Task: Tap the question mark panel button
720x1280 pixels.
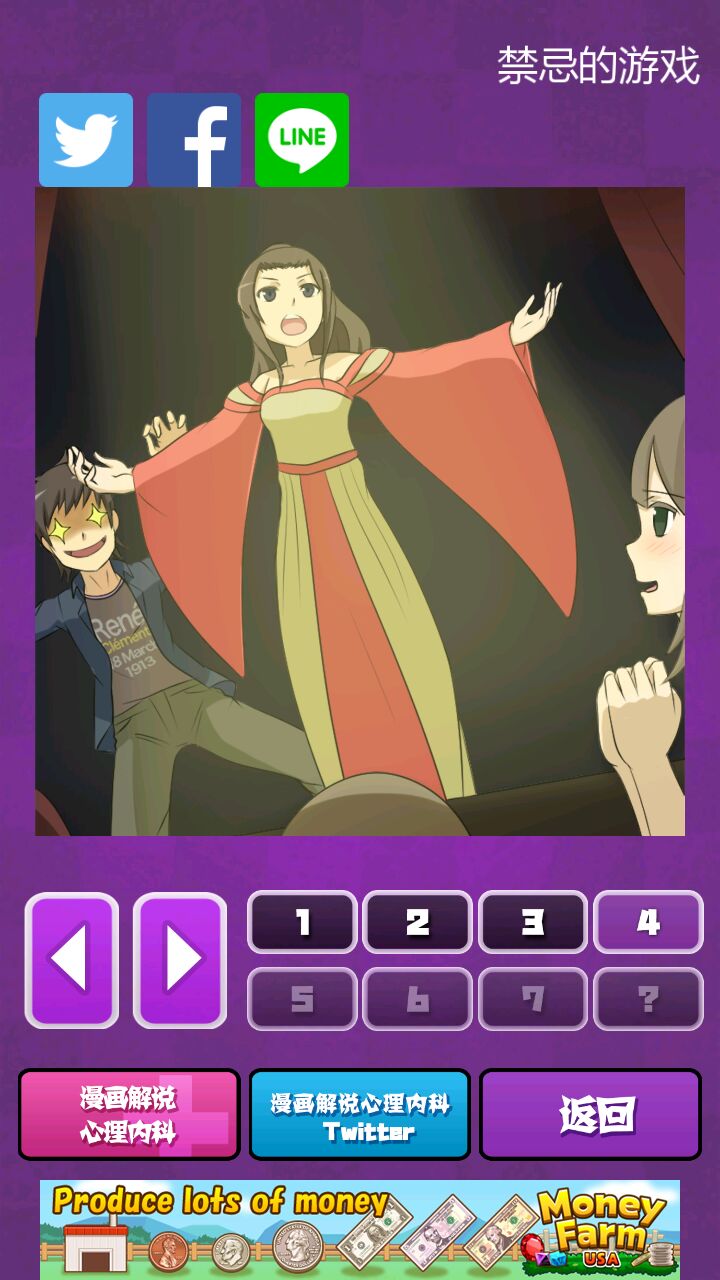Action: (x=648, y=998)
